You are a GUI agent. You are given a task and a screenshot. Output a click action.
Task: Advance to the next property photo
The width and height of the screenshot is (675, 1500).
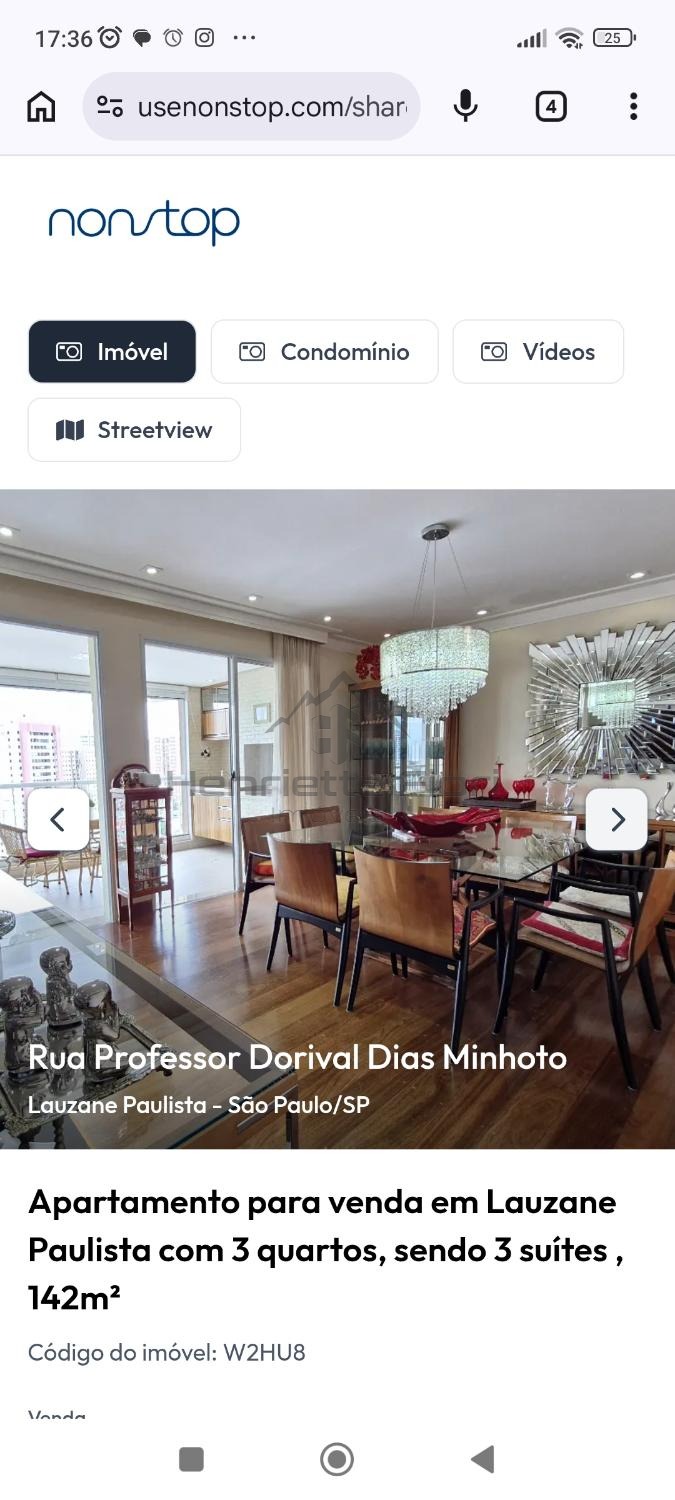(617, 820)
